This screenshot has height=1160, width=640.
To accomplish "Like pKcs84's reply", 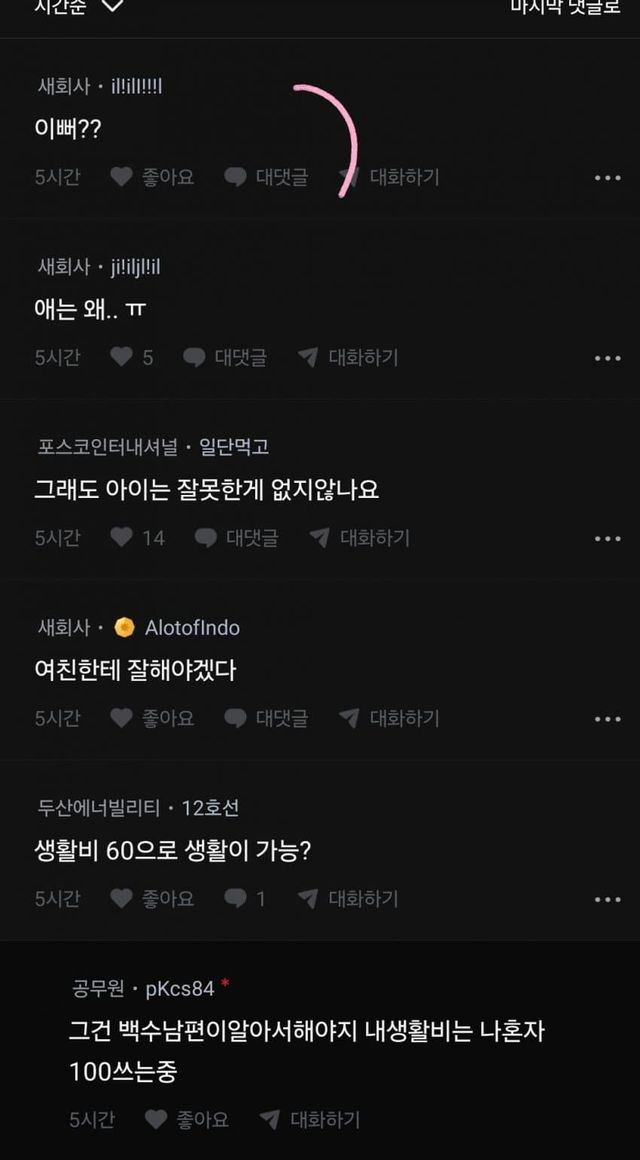I will tap(186, 1120).
